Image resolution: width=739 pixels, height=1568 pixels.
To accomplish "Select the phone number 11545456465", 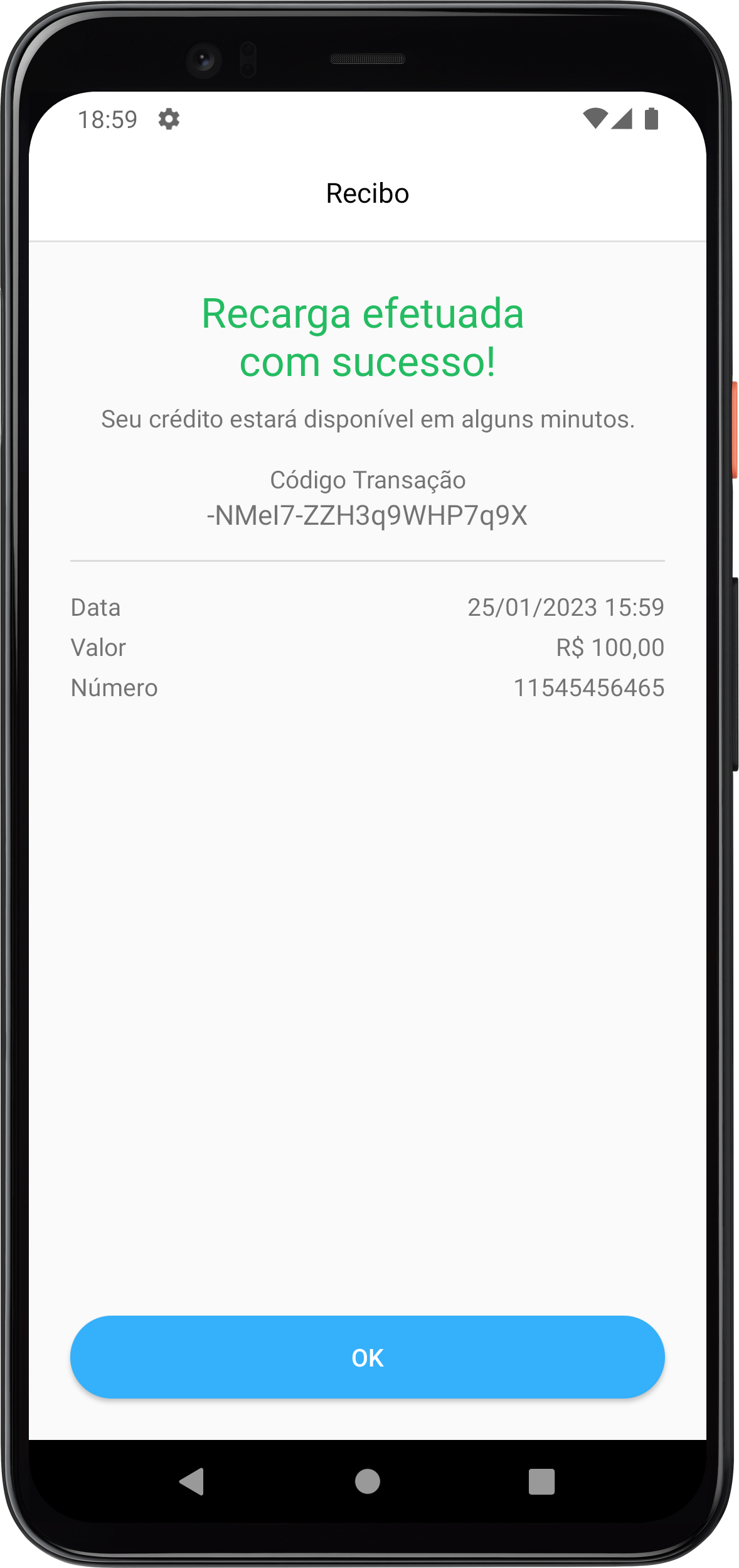I will [588, 687].
